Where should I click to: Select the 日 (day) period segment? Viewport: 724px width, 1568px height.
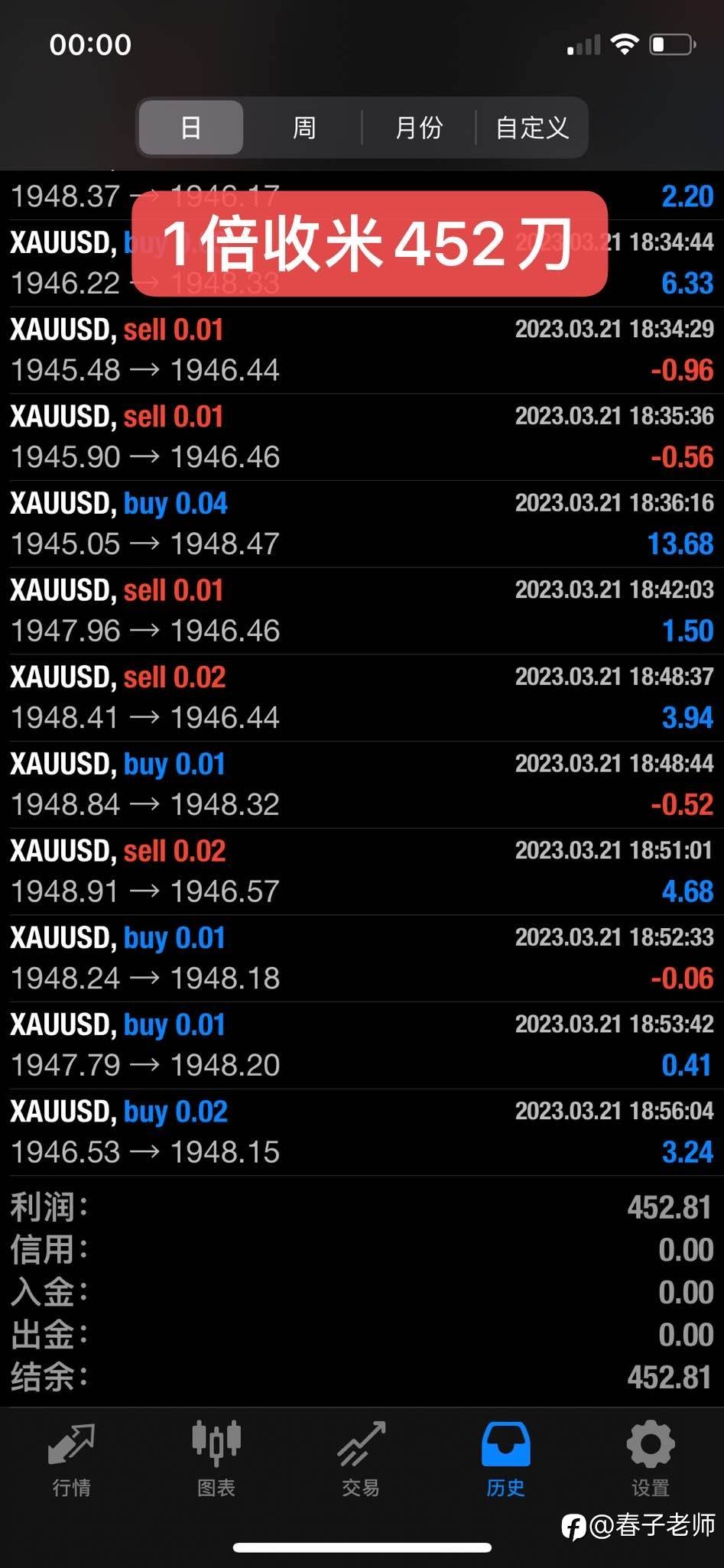pos(191,127)
